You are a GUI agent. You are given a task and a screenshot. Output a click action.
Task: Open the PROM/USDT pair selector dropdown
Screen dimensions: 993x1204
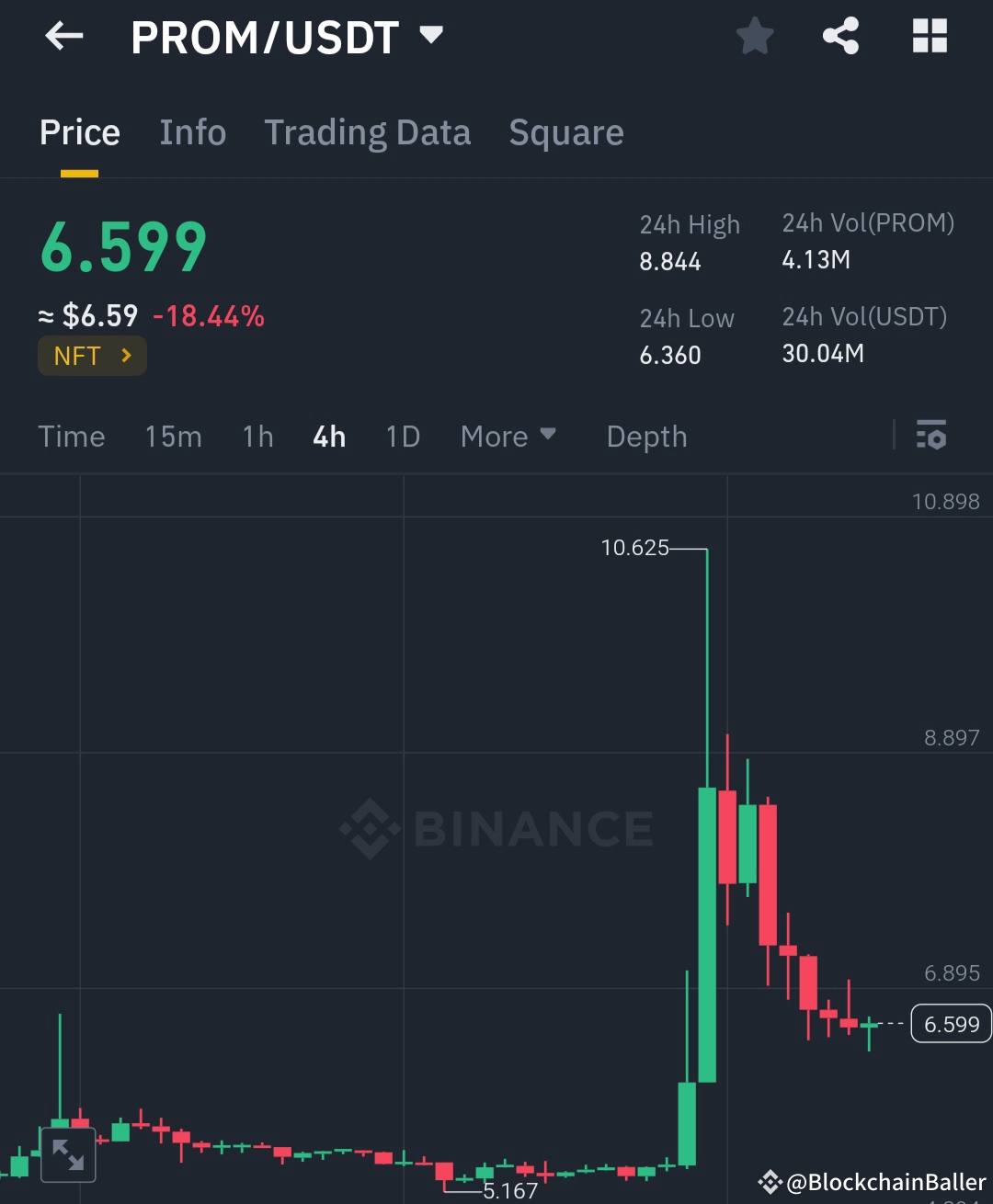click(x=430, y=34)
